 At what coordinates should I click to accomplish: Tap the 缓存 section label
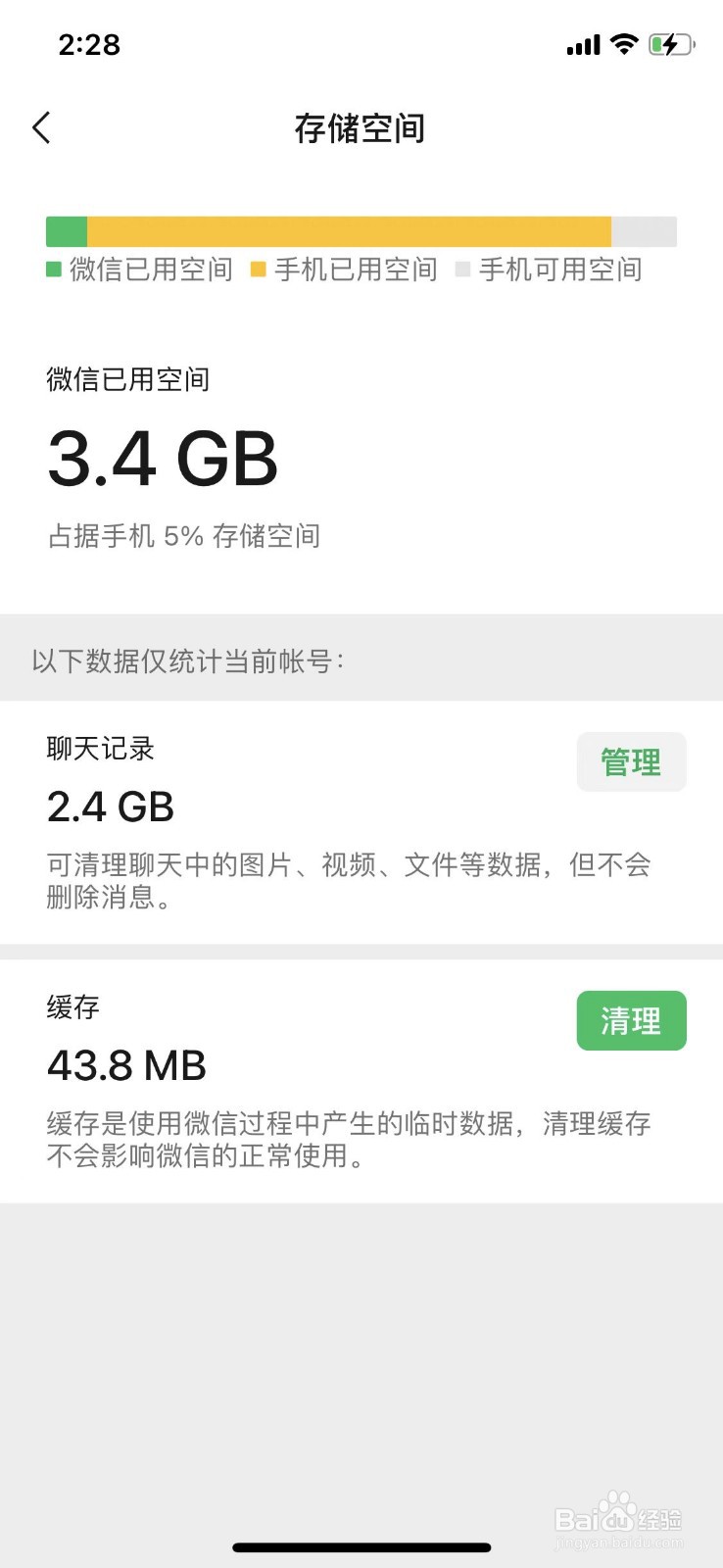click(x=72, y=1006)
